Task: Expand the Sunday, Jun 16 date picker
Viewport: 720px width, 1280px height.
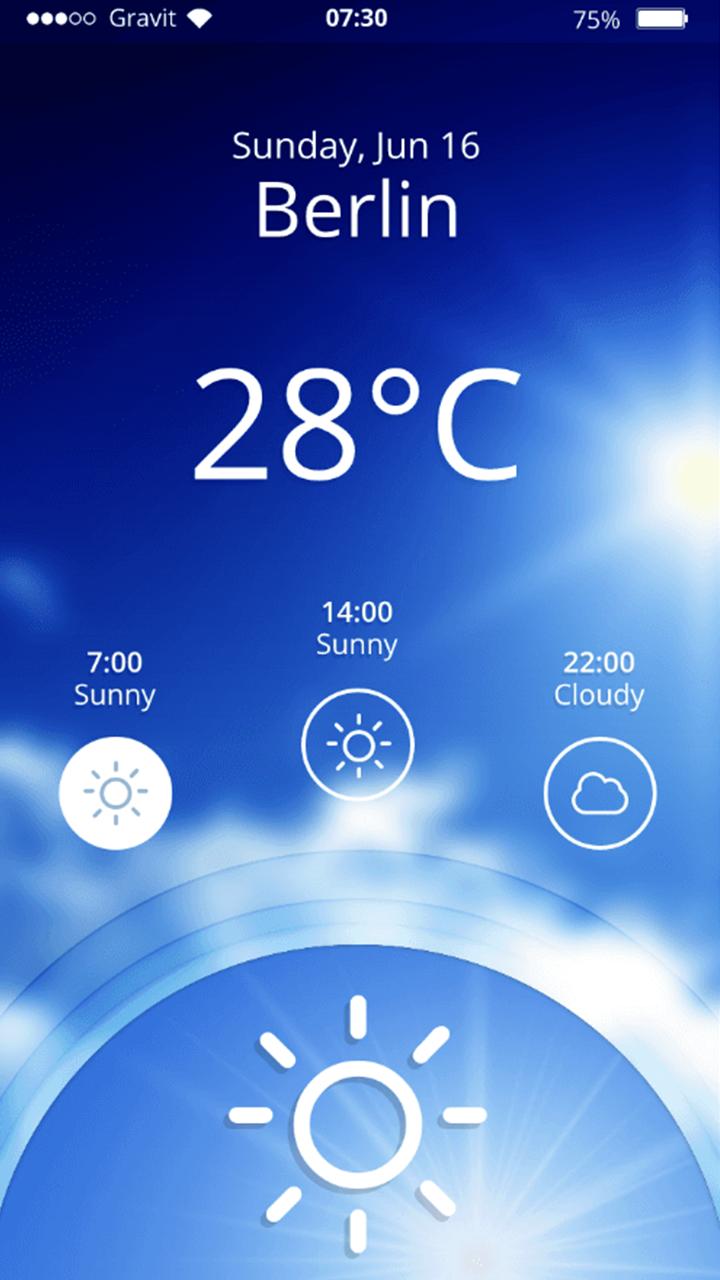Action: [x=357, y=145]
